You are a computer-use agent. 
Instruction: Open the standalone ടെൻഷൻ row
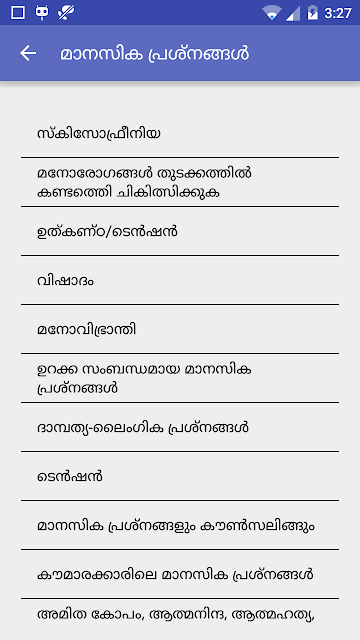click(x=180, y=476)
